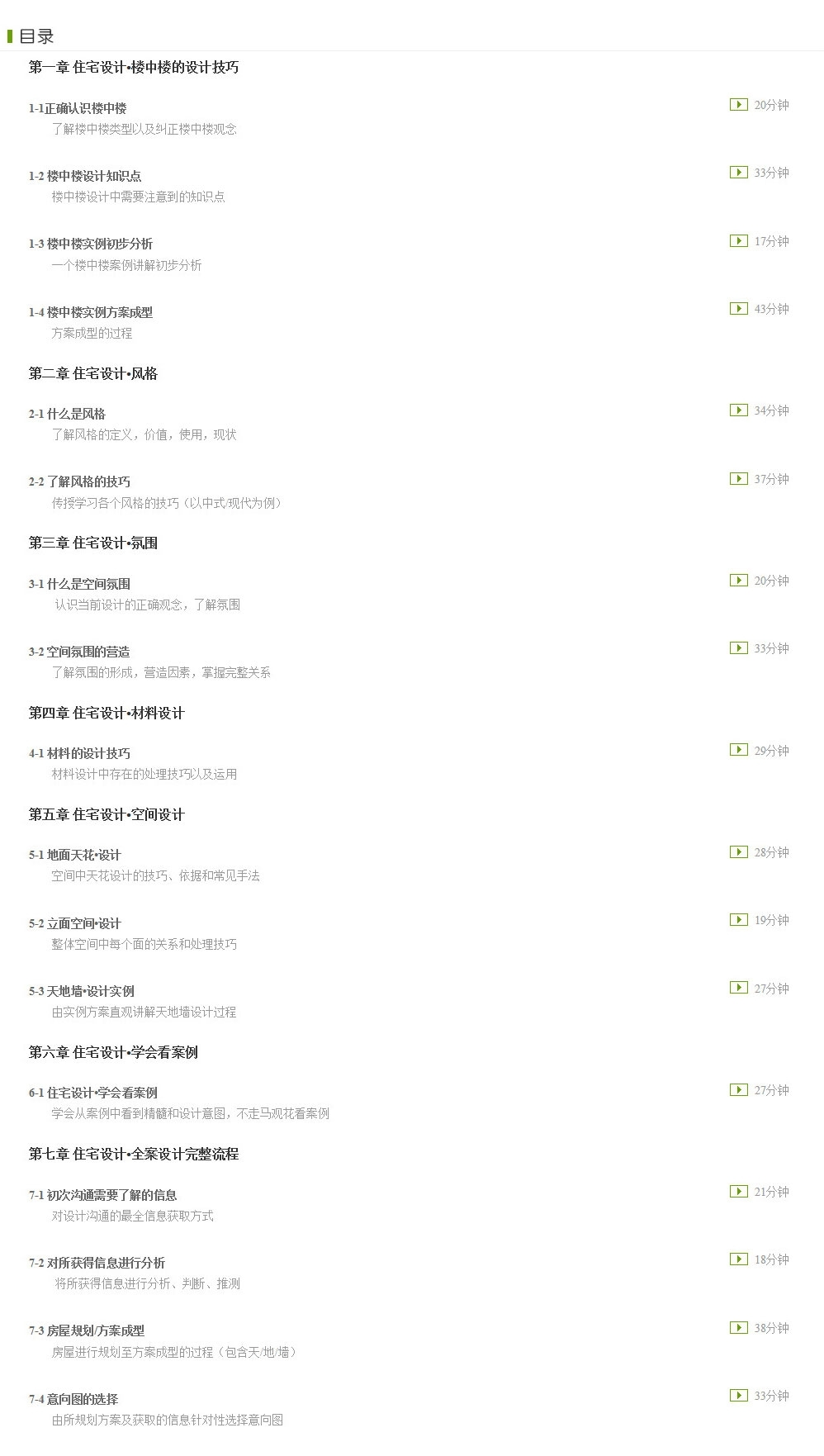
Task: Play lesson 7-3 房屋规划/方案成型
Action: pyautogui.click(x=739, y=1328)
